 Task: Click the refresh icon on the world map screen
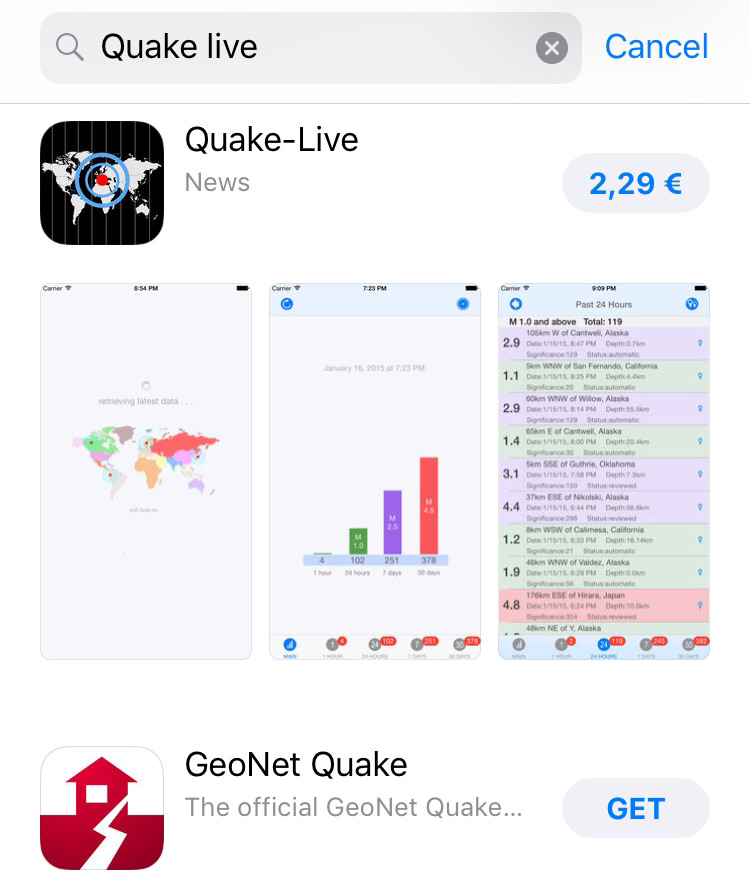point(145,383)
